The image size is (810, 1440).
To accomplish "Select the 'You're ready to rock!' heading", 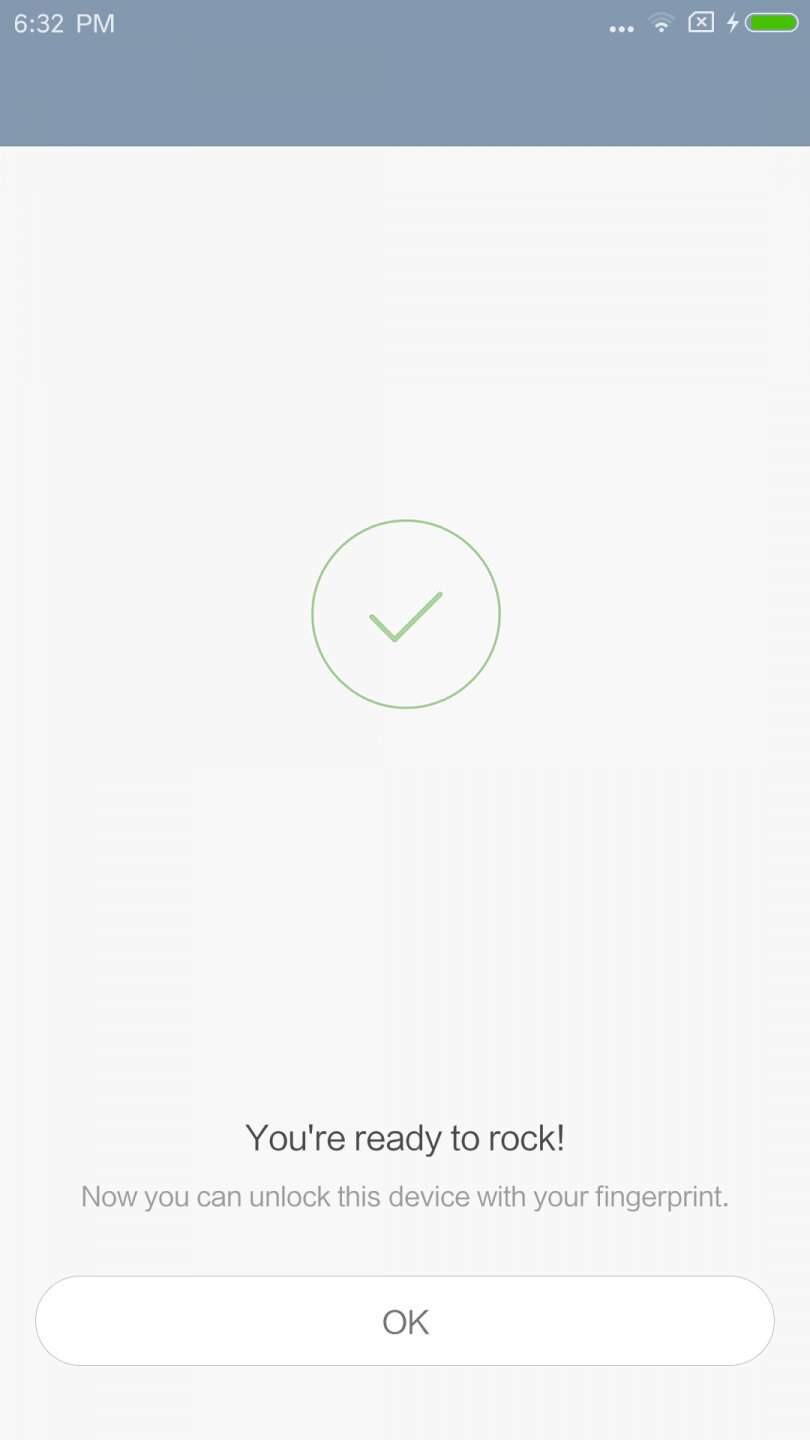I will pos(405,1137).
